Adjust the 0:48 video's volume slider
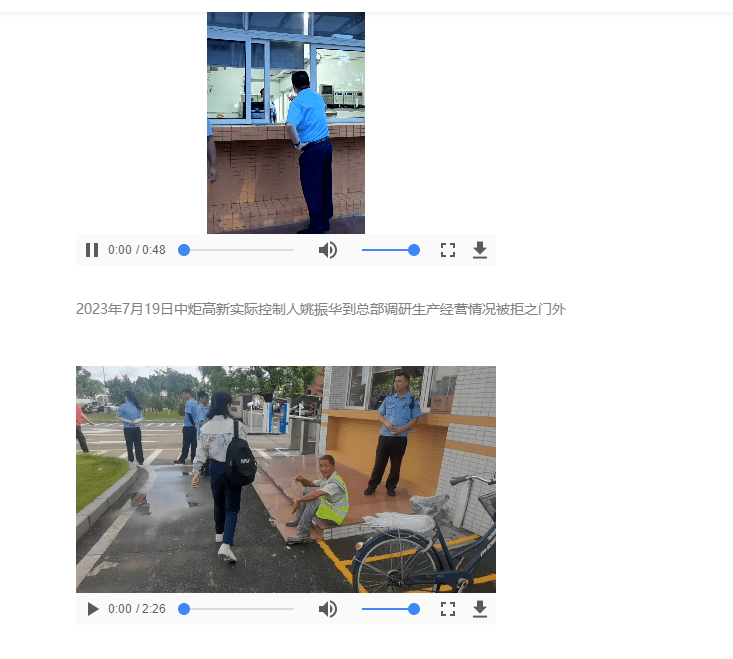Screen dimensions: 733x659 pos(390,250)
